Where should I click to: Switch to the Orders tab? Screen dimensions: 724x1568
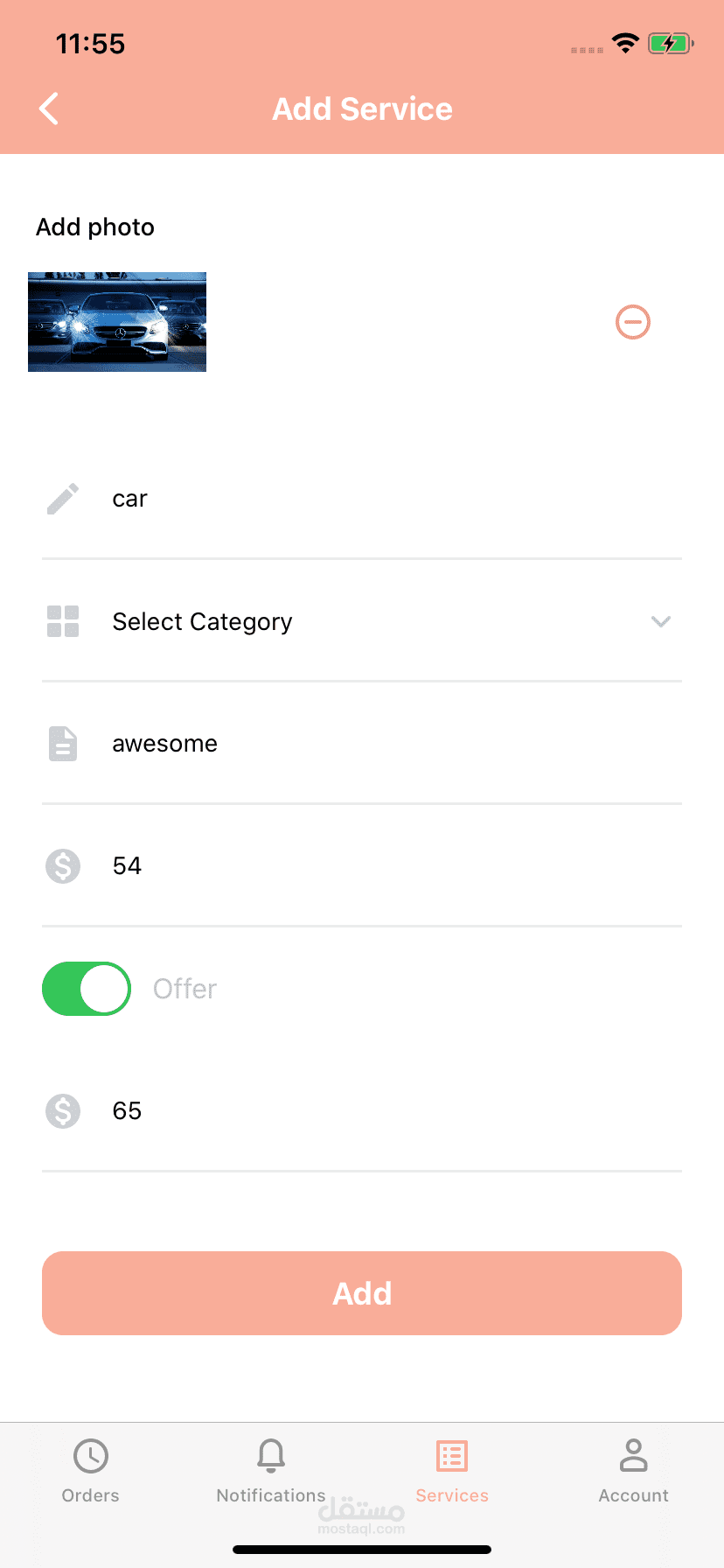(x=91, y=1472)
